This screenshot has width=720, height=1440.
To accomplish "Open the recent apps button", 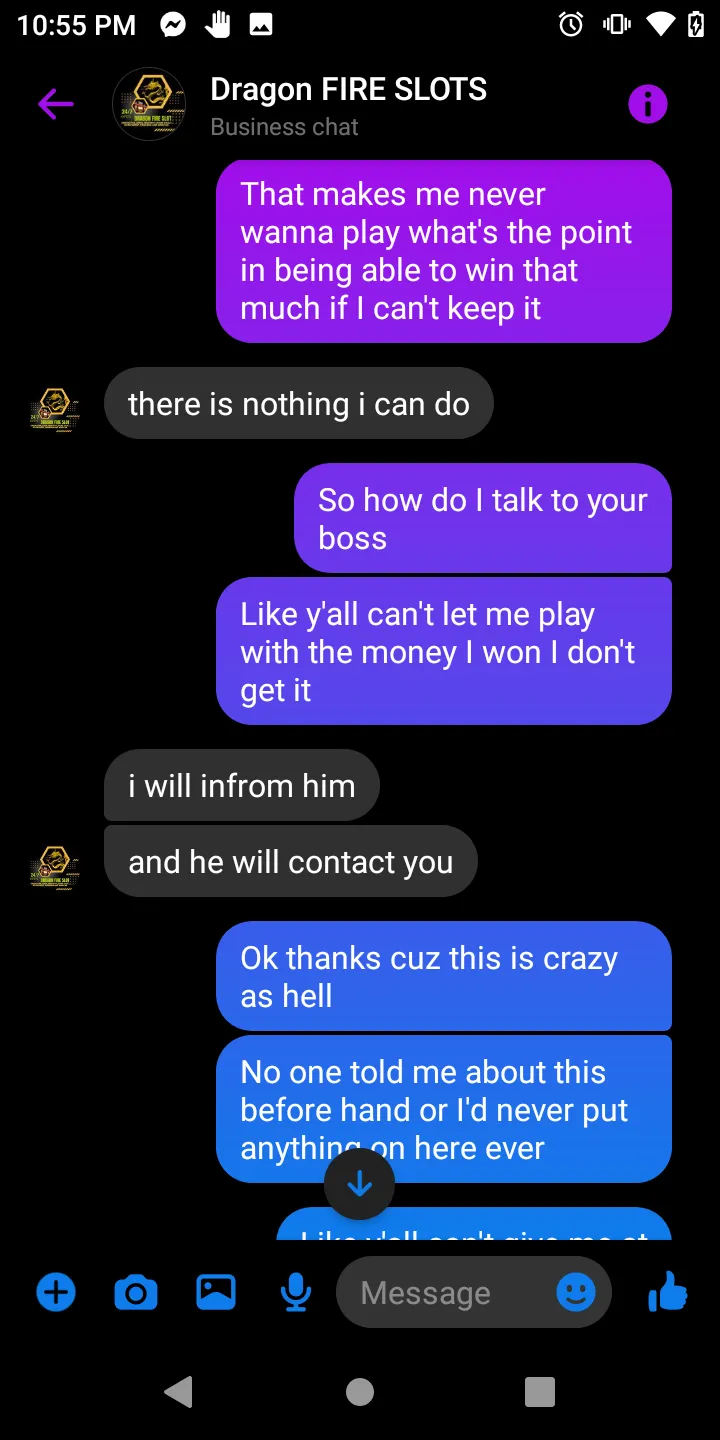I will tap(540, 1391).
